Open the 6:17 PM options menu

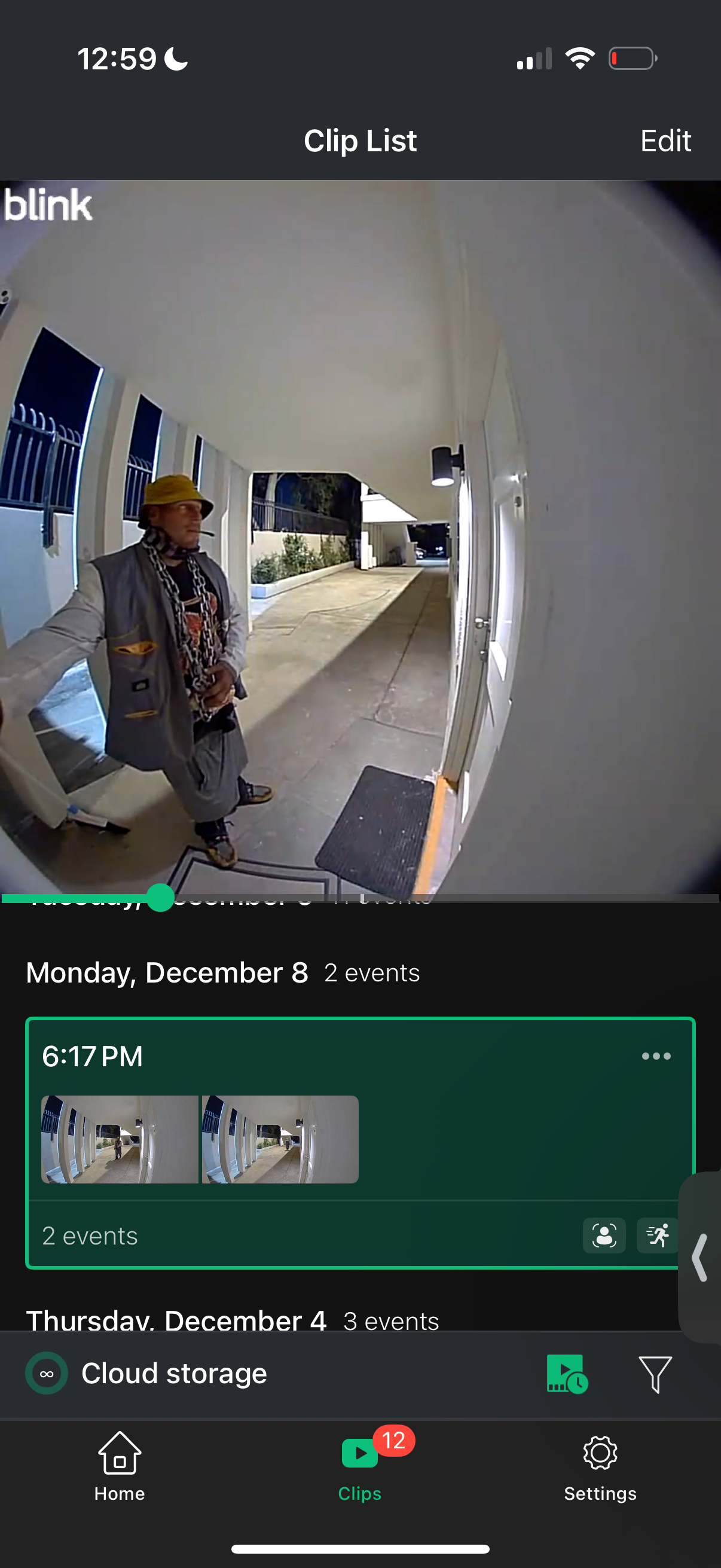point(656,1056)
